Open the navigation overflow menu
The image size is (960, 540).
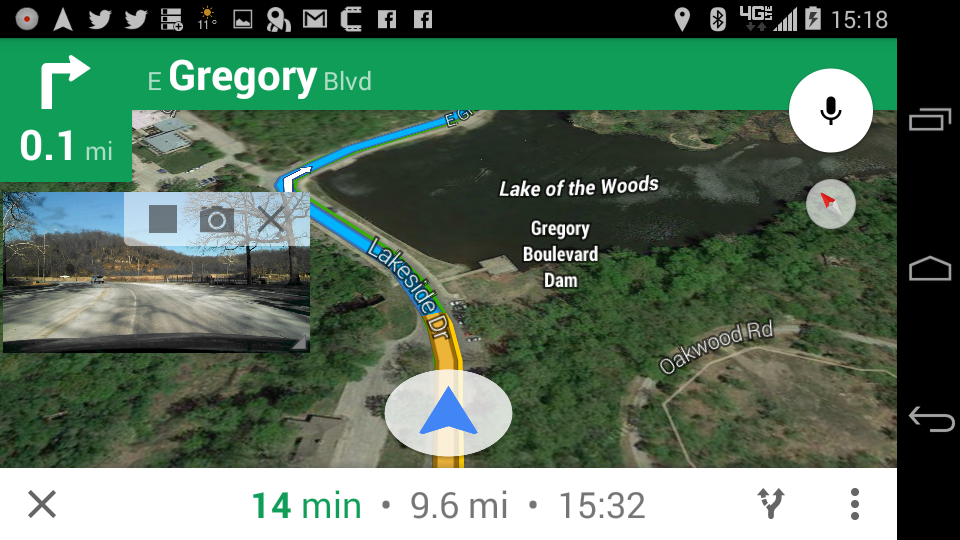854,504
